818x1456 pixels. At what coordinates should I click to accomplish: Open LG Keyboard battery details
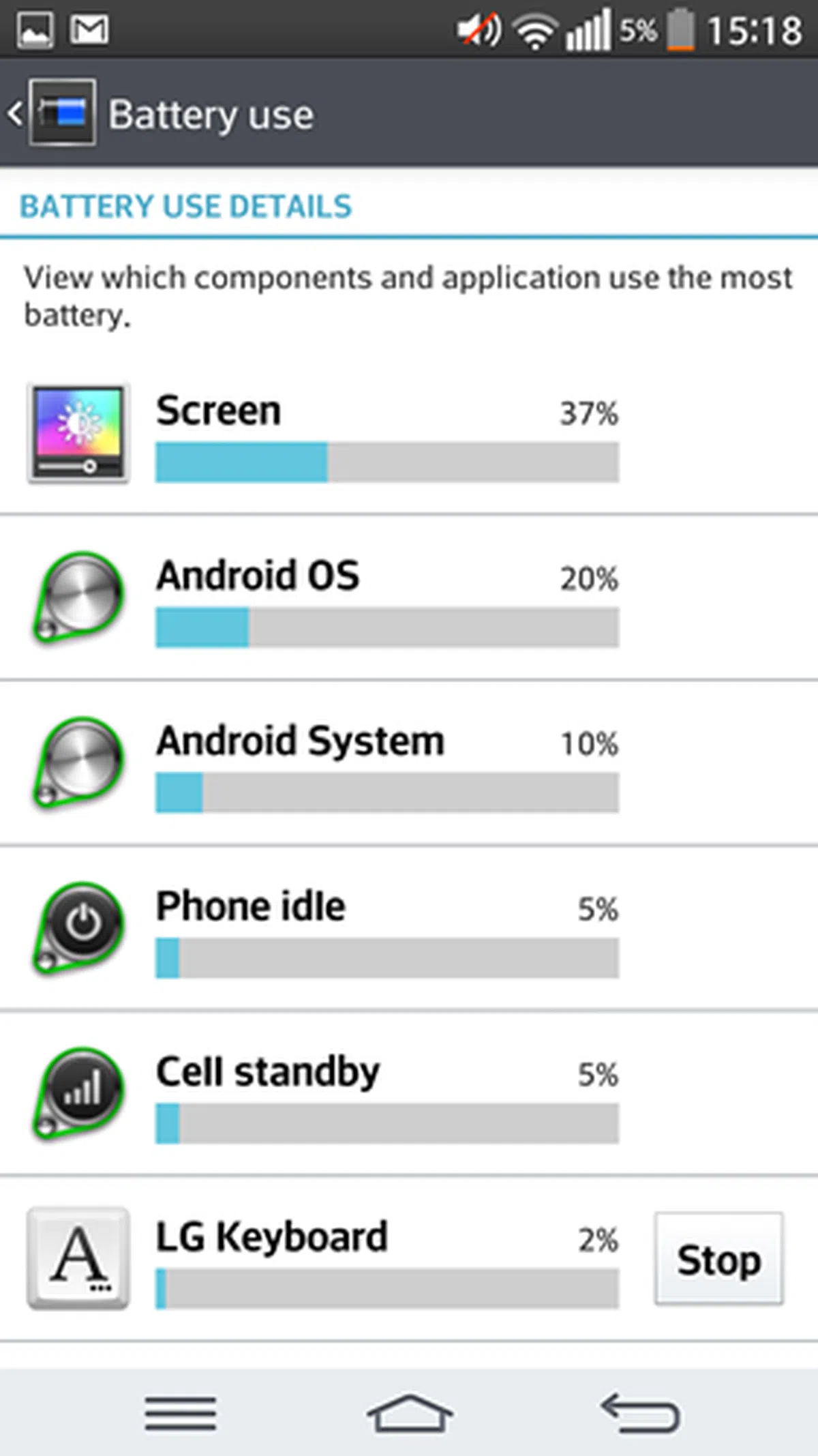point(386,1259)
